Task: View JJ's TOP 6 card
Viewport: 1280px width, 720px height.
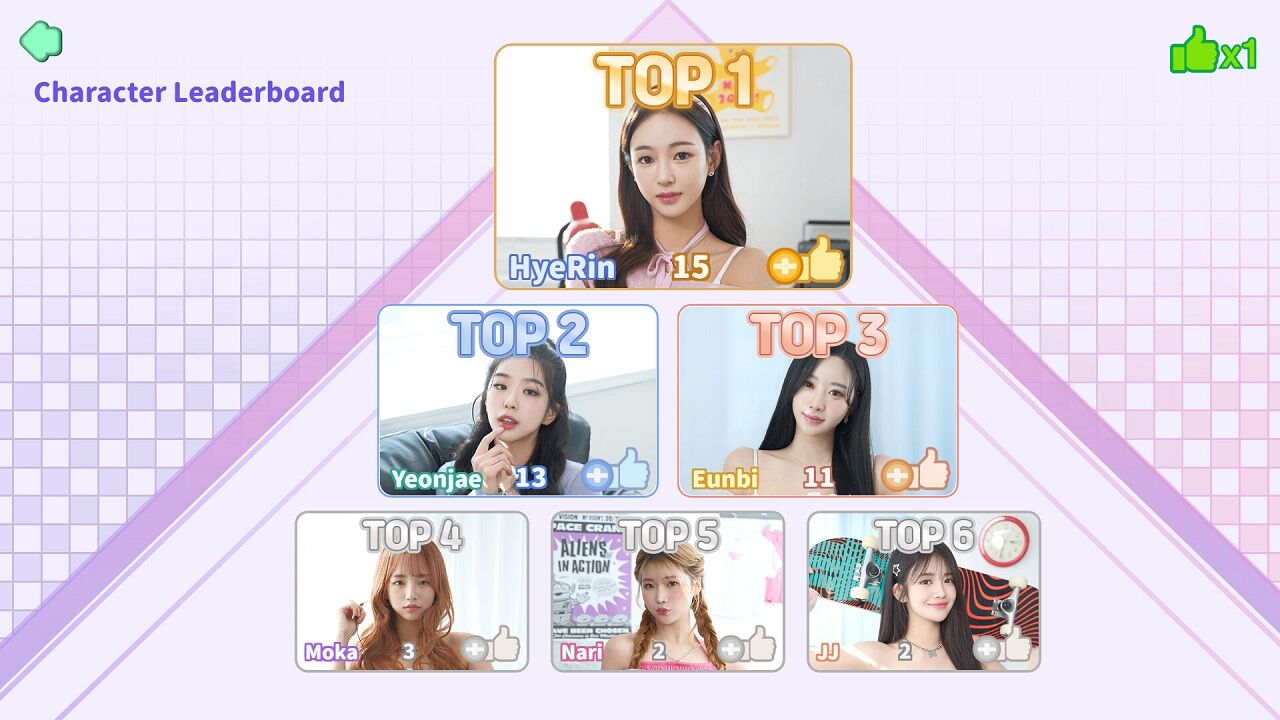Action: click(923, 590)
